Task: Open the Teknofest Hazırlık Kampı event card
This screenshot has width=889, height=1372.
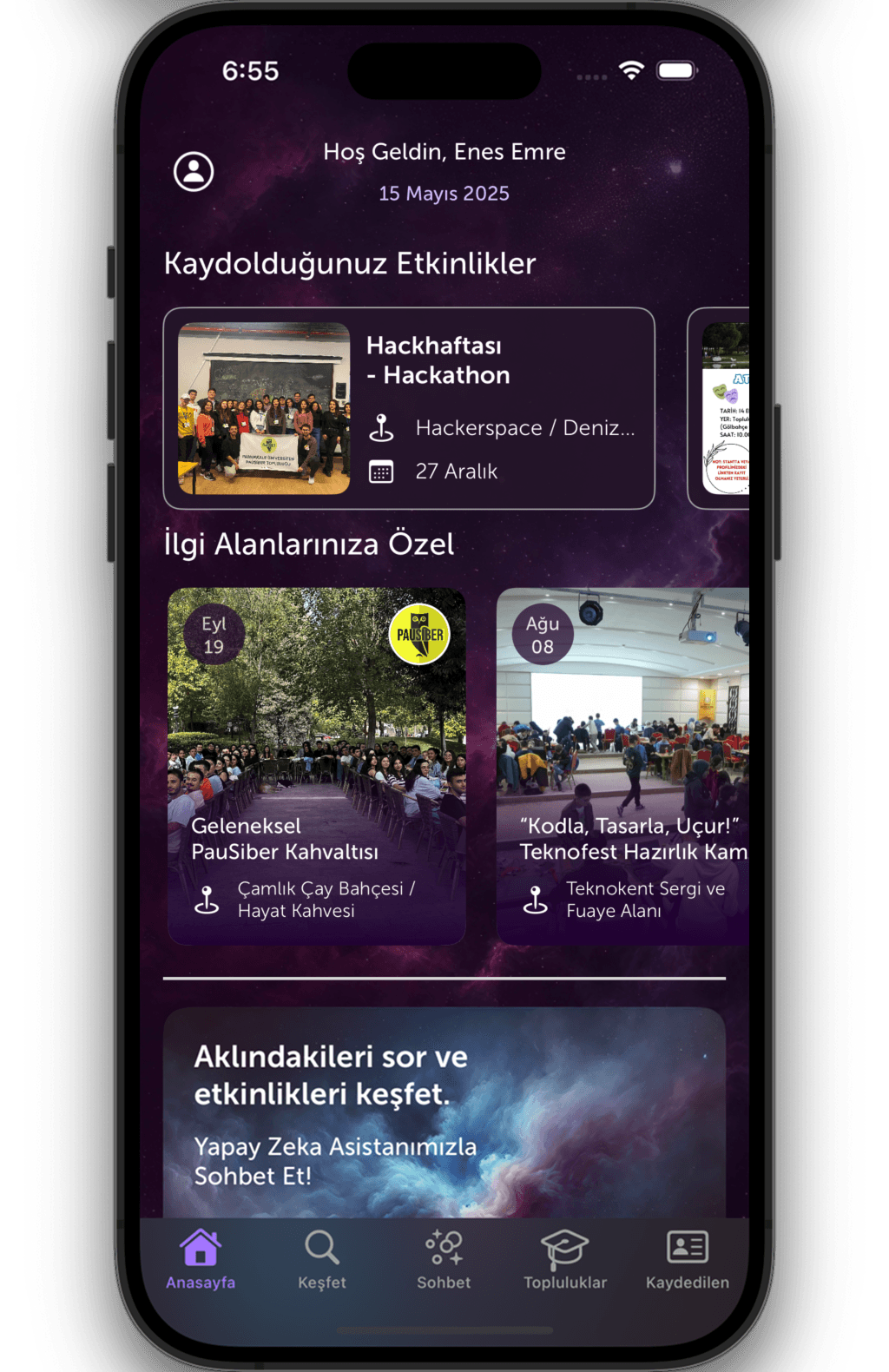Action: tap(622, 766)
